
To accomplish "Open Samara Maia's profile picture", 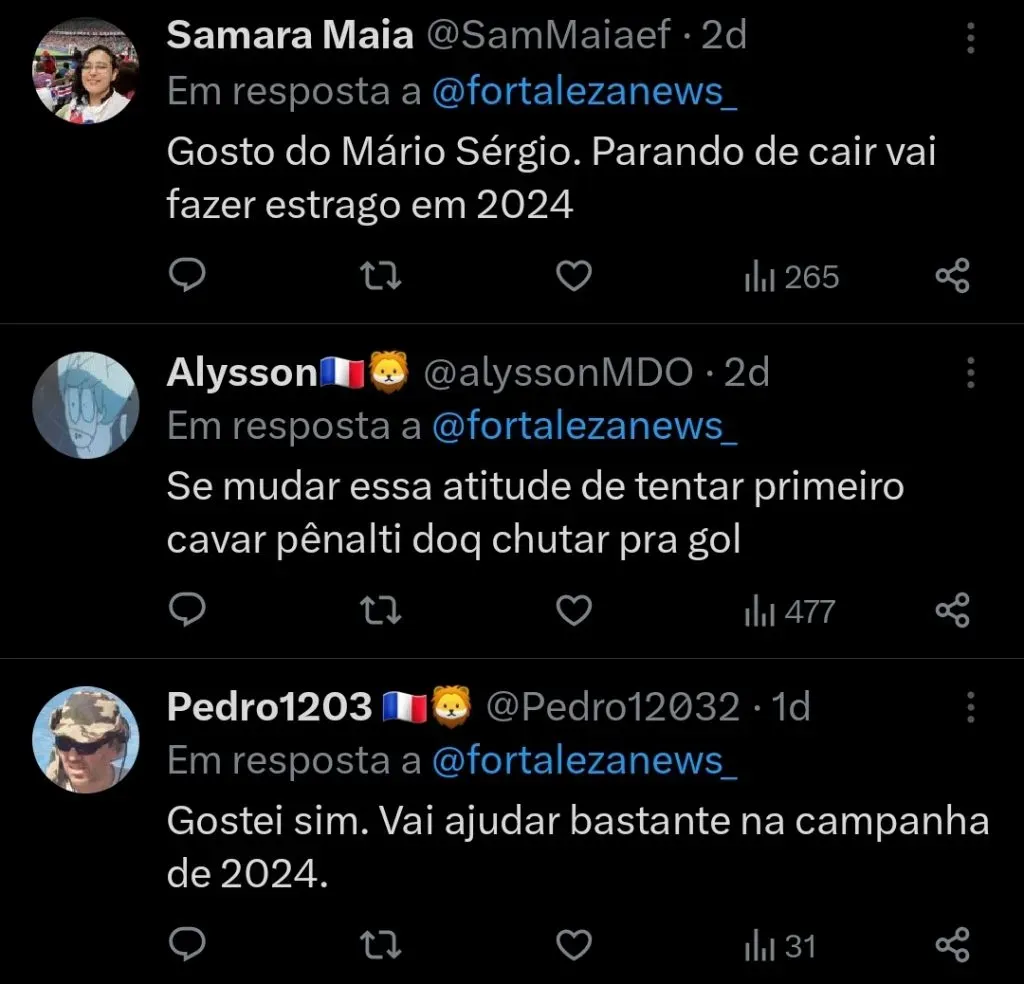I will pos(85,70).
